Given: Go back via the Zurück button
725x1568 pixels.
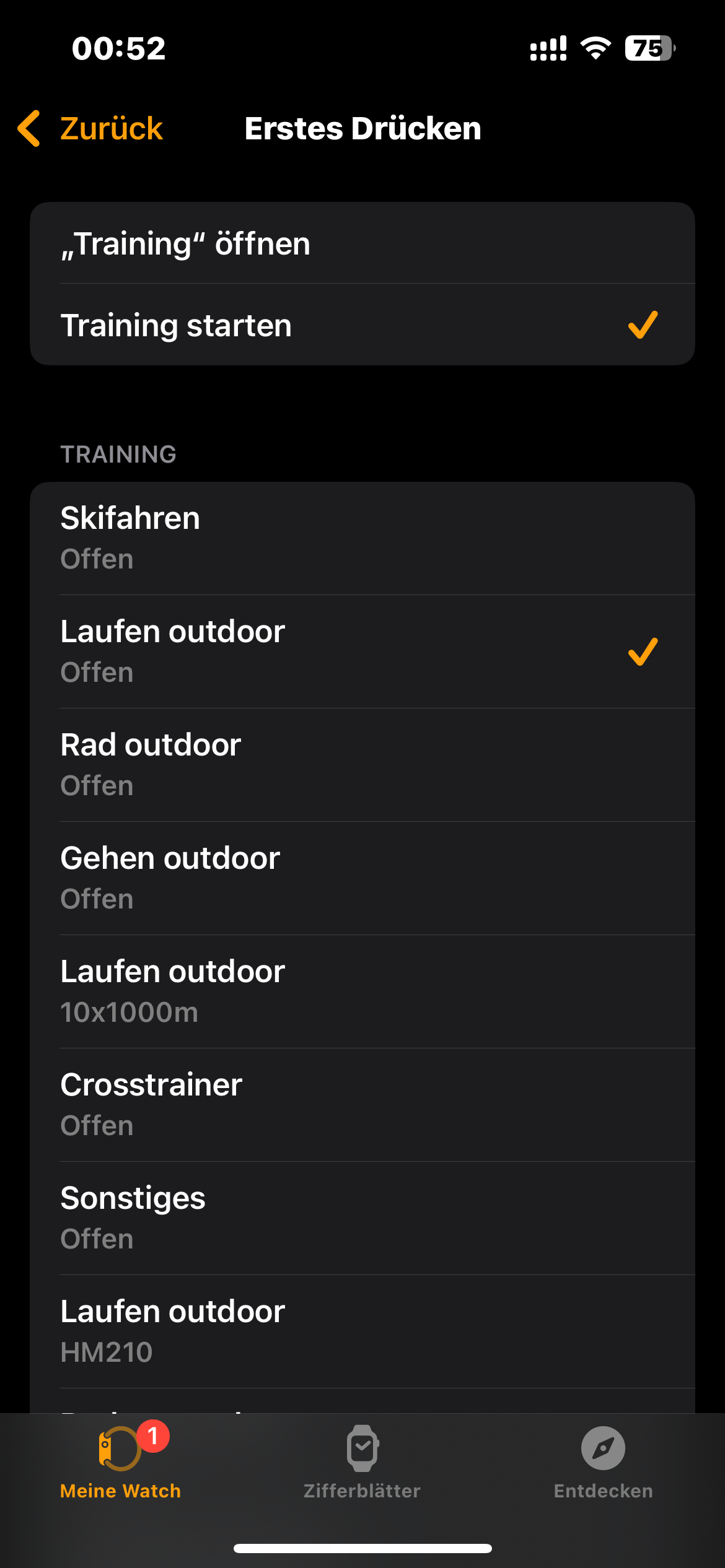Looking at the screenshot, I should pyautogui.click(x=91, y=128).
